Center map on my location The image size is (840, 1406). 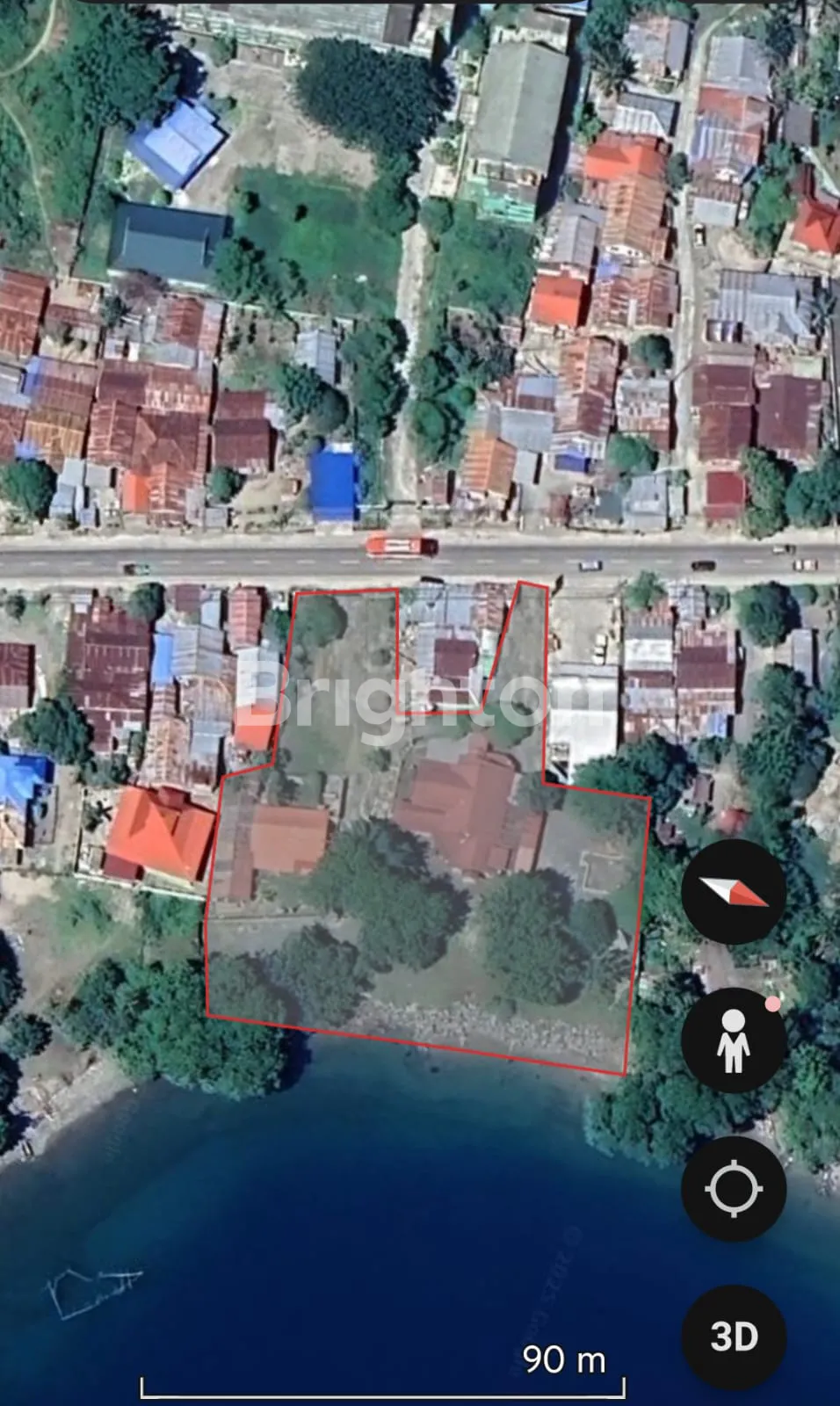click(734, 1189)
